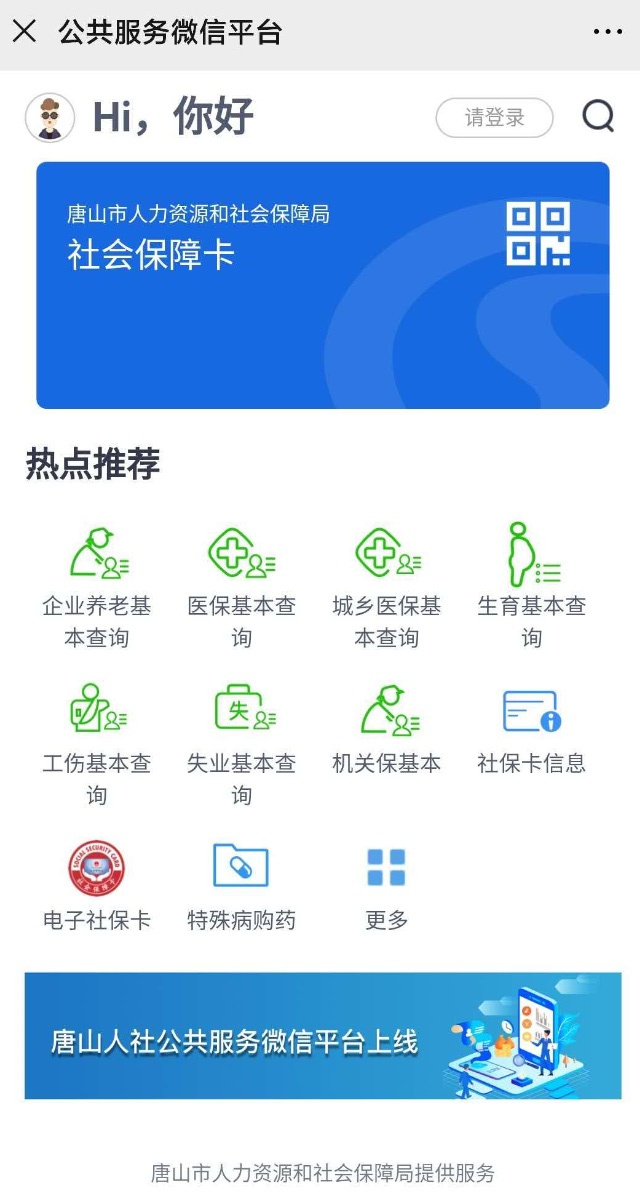Select 失业基本查询
640x1203 pixels.
242,744
